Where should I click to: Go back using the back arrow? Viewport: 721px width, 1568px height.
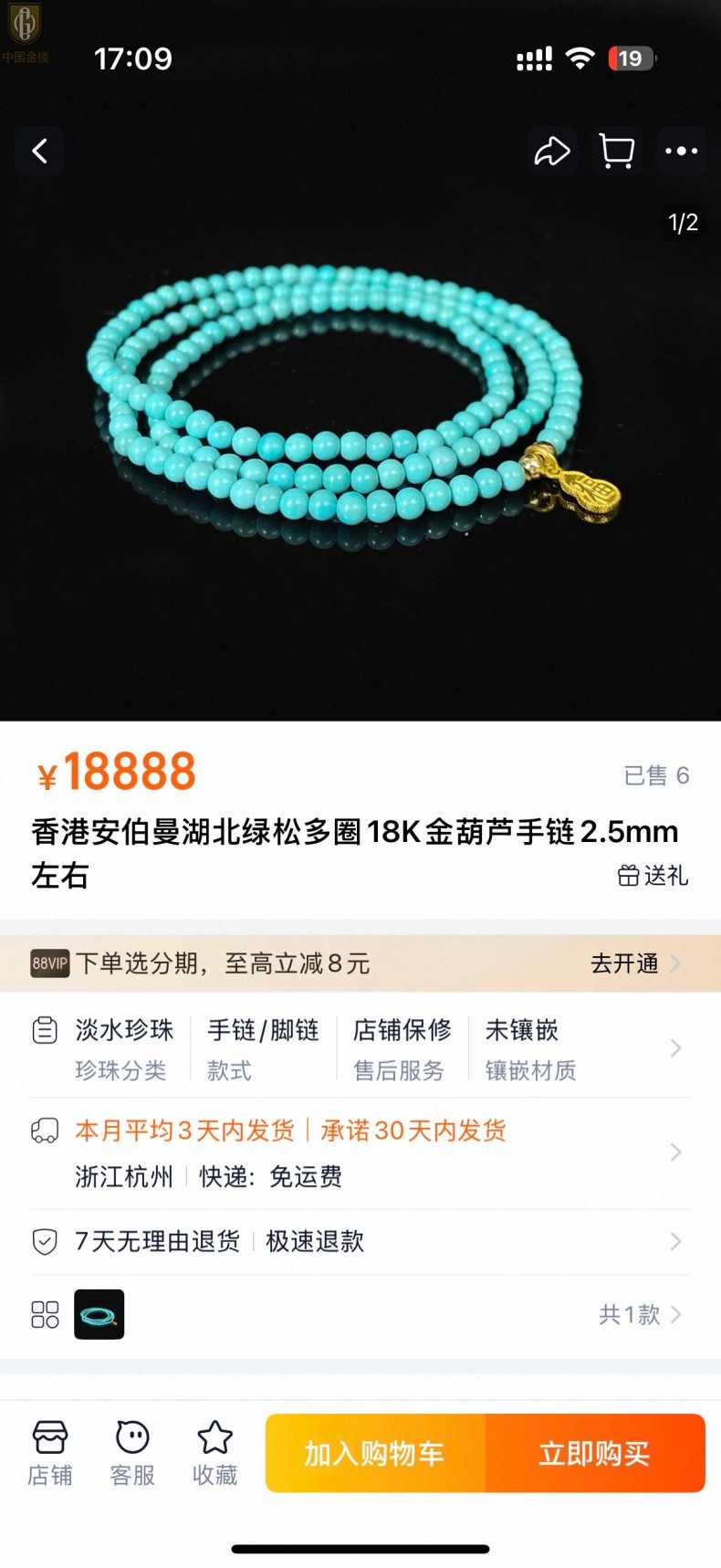click(x=39, y=151)
